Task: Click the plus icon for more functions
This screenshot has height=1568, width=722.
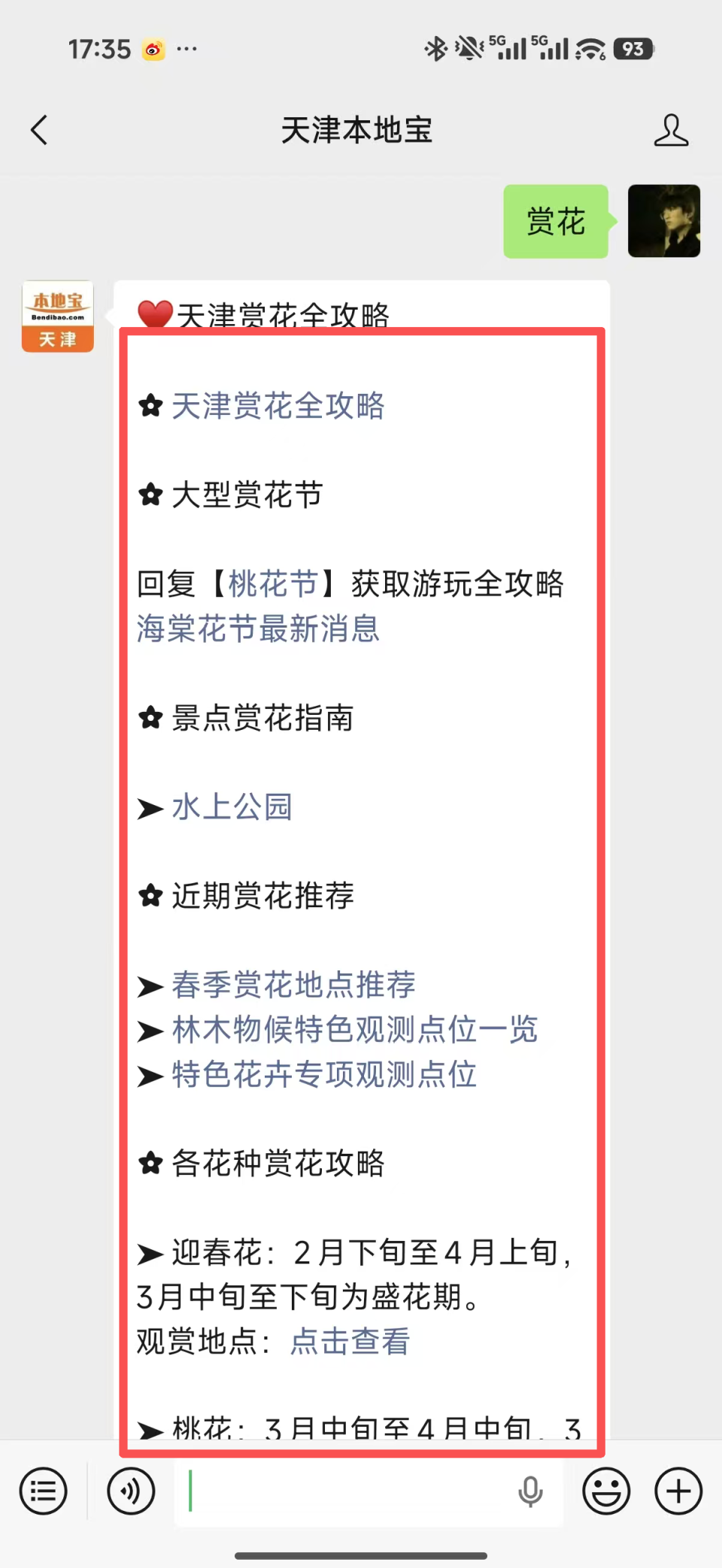Action: pos(677,1491)
